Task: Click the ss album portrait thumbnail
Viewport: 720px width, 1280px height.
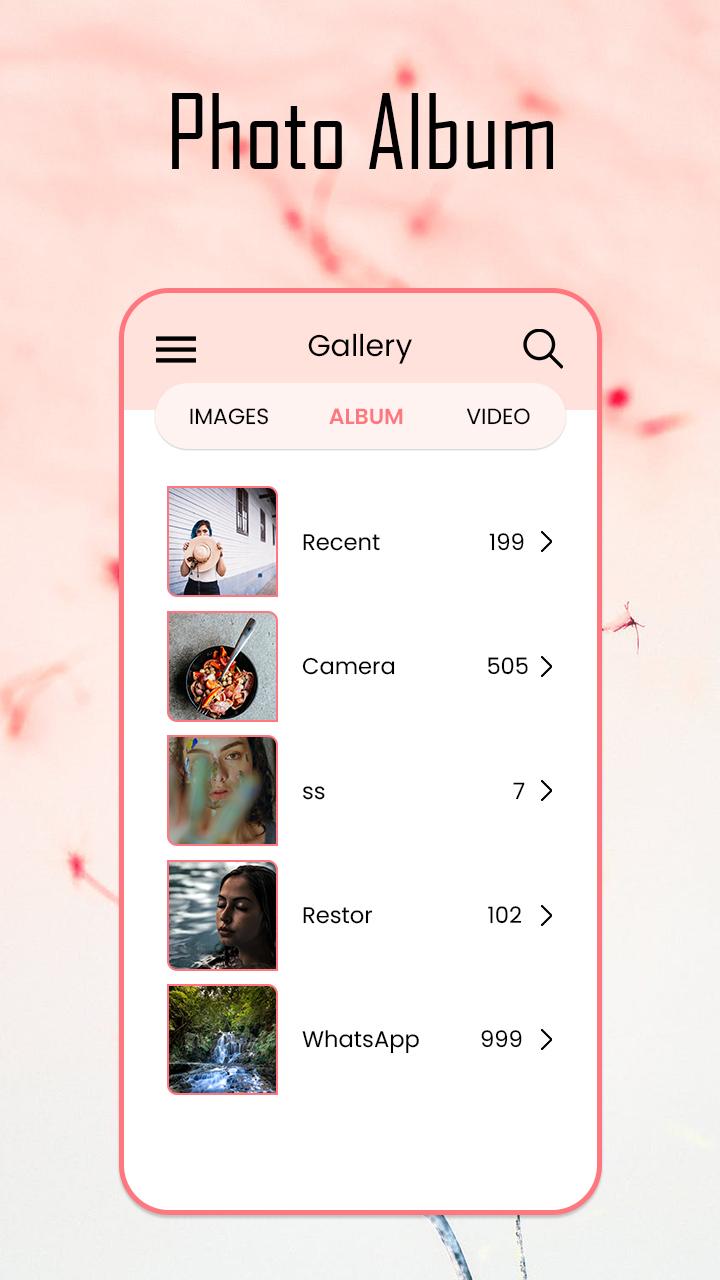Action: tap(222, 791)
